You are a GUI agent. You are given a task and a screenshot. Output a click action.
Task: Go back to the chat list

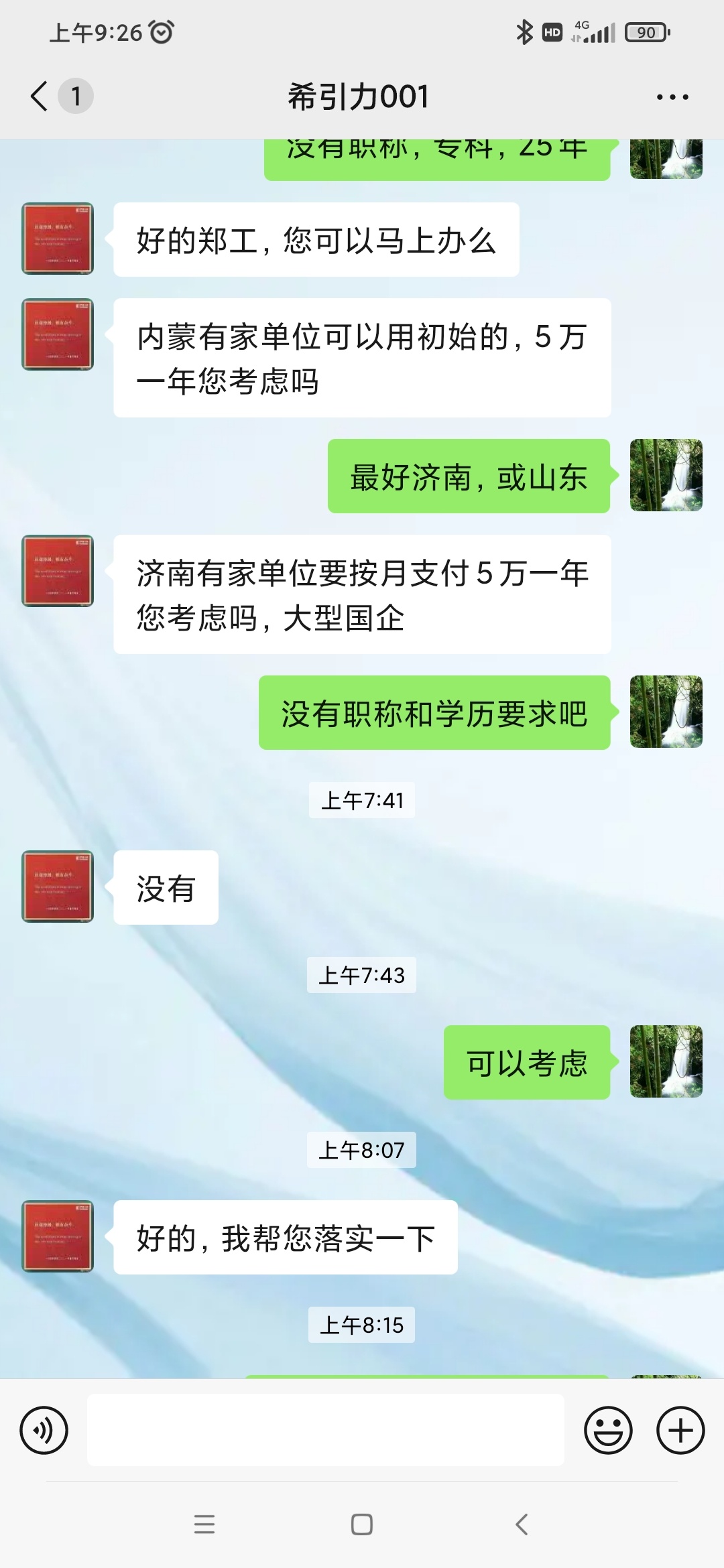click(40, 96)
